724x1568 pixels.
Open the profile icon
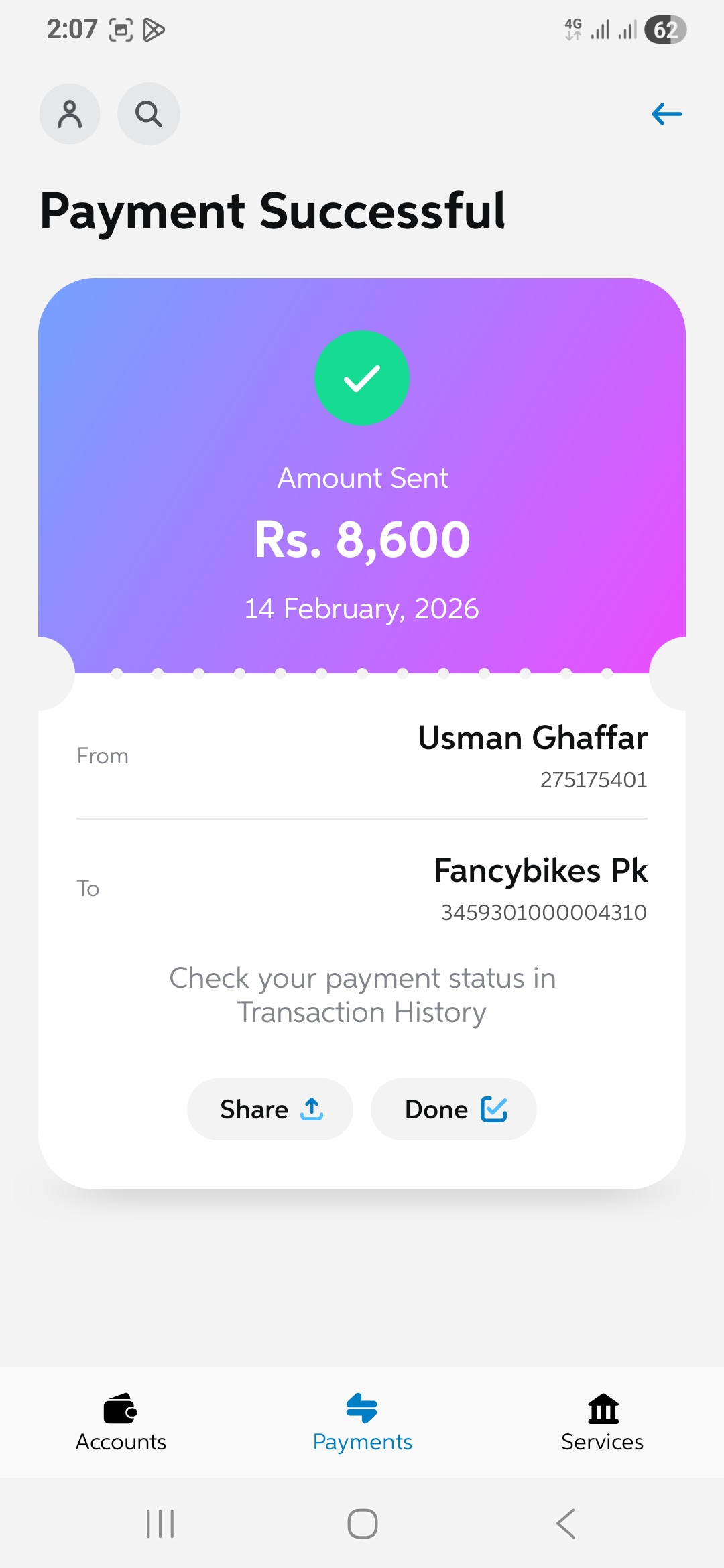pyautogui.click(x=70, y=114)
